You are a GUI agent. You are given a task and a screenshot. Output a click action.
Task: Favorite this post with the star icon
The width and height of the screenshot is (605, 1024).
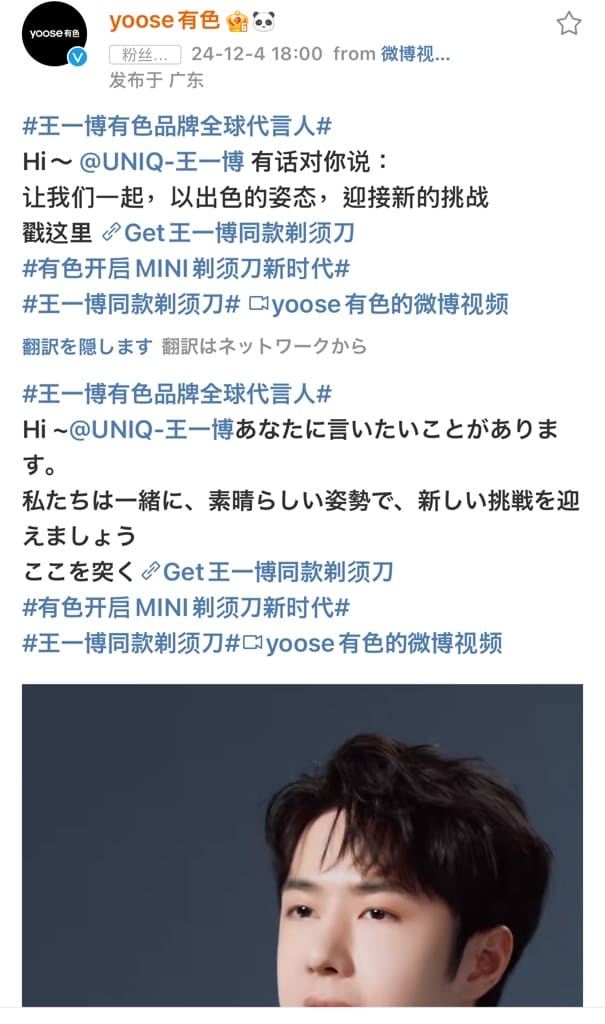pos(569,24)
